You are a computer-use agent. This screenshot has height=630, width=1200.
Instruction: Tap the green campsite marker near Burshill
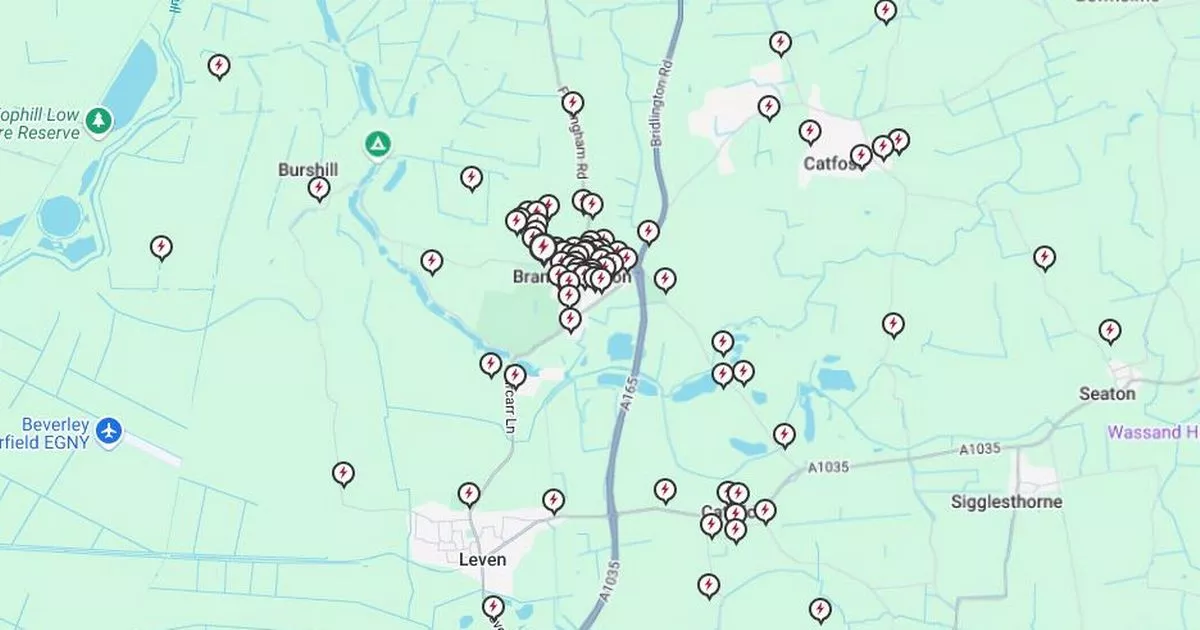(x=377, y=145)
